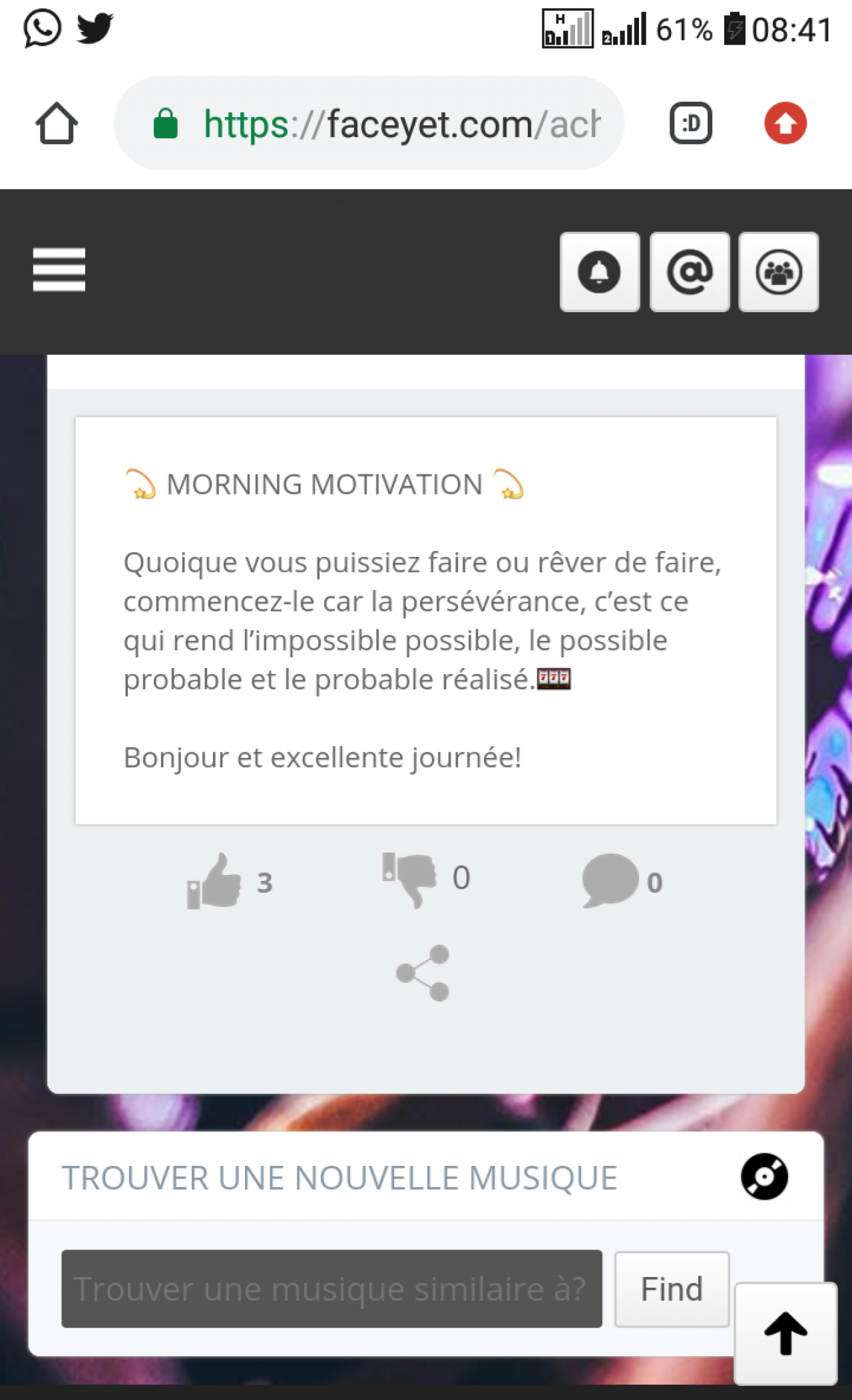Tap the red upload arrow icon

click(785, 124)
